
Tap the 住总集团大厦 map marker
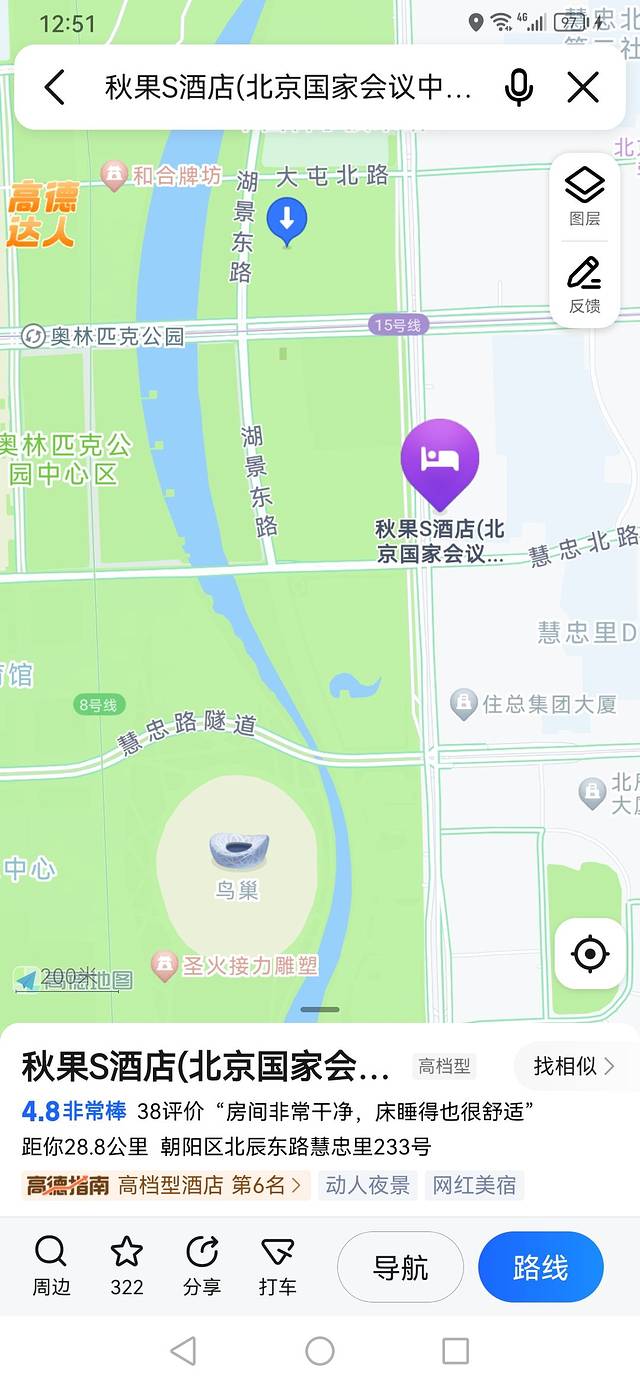pos(464,704)
